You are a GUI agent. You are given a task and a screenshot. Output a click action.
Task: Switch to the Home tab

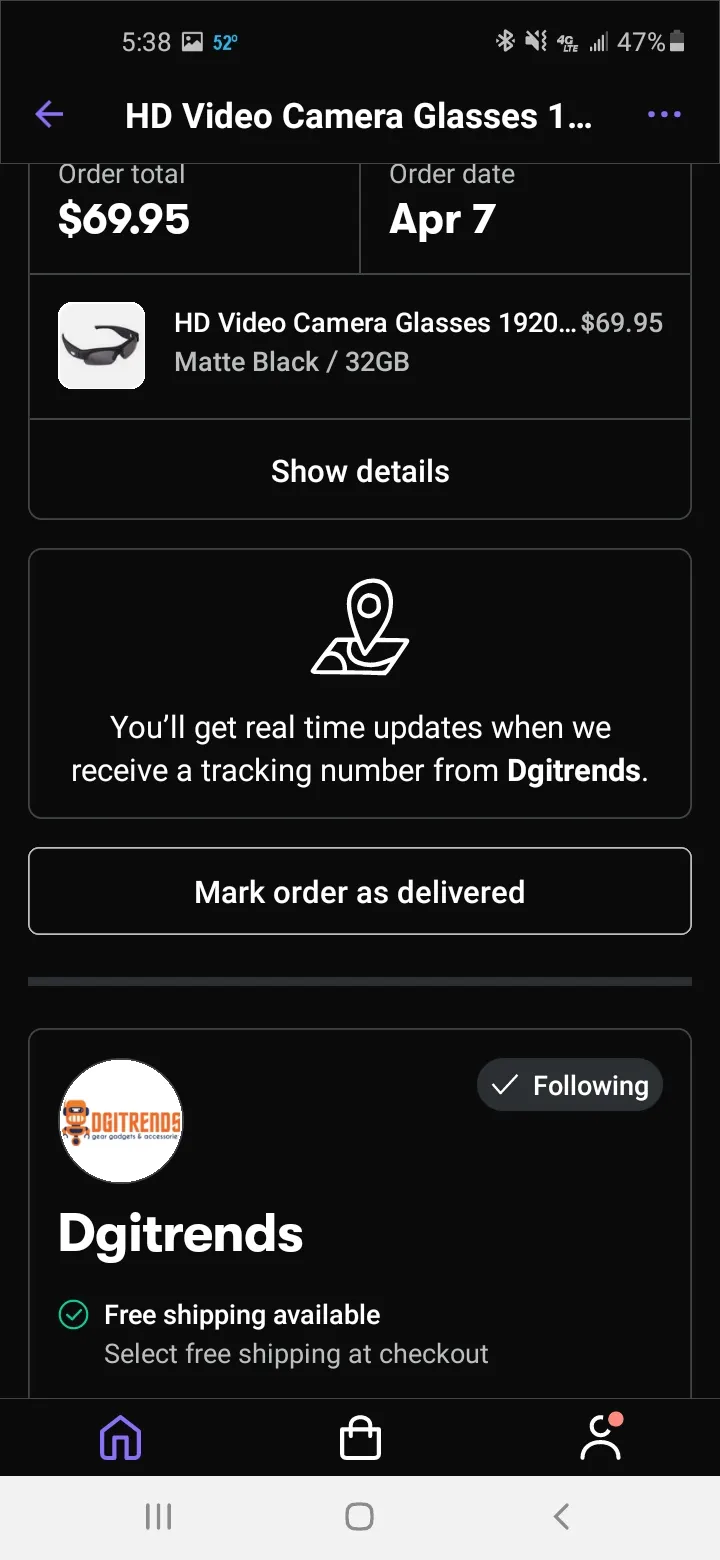(120, 1438)
